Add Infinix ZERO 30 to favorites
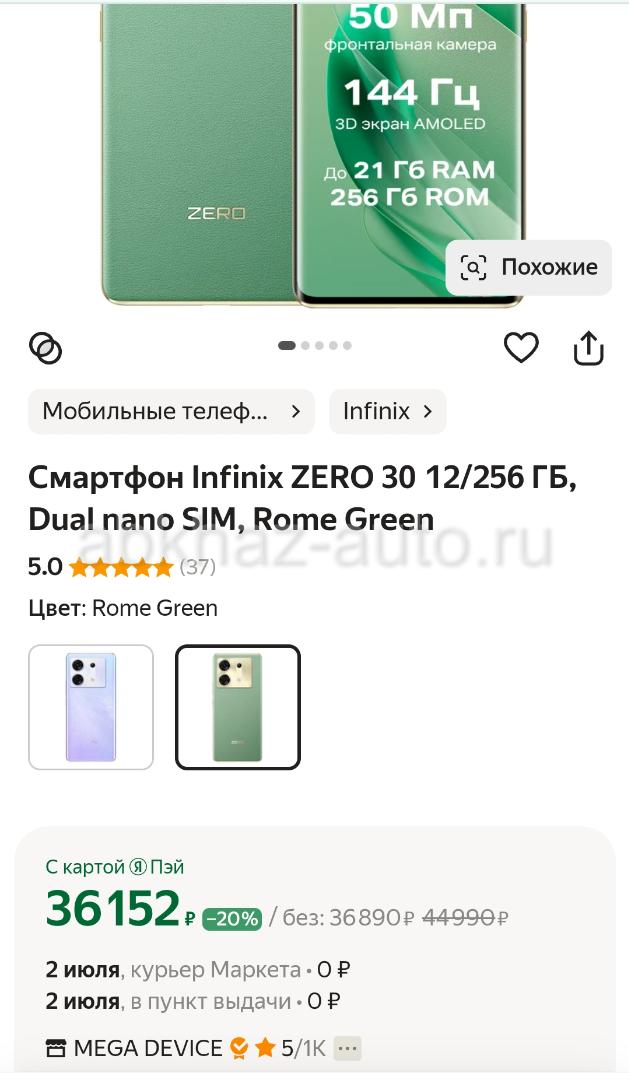This screenshot has width=629, height=1080. coord(522,347)
